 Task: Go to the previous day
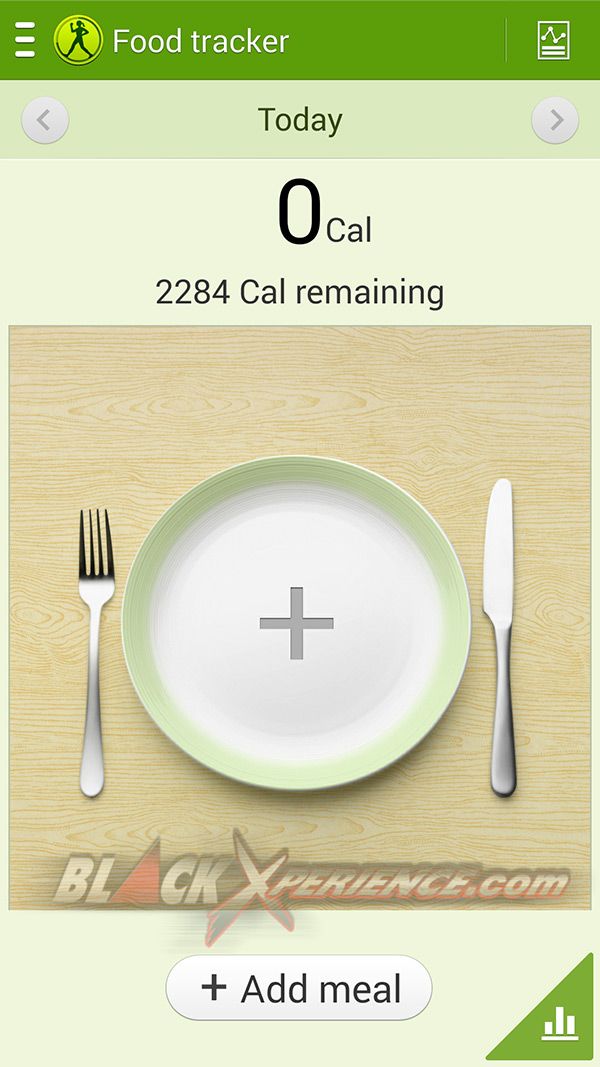[x=45, y=121]
